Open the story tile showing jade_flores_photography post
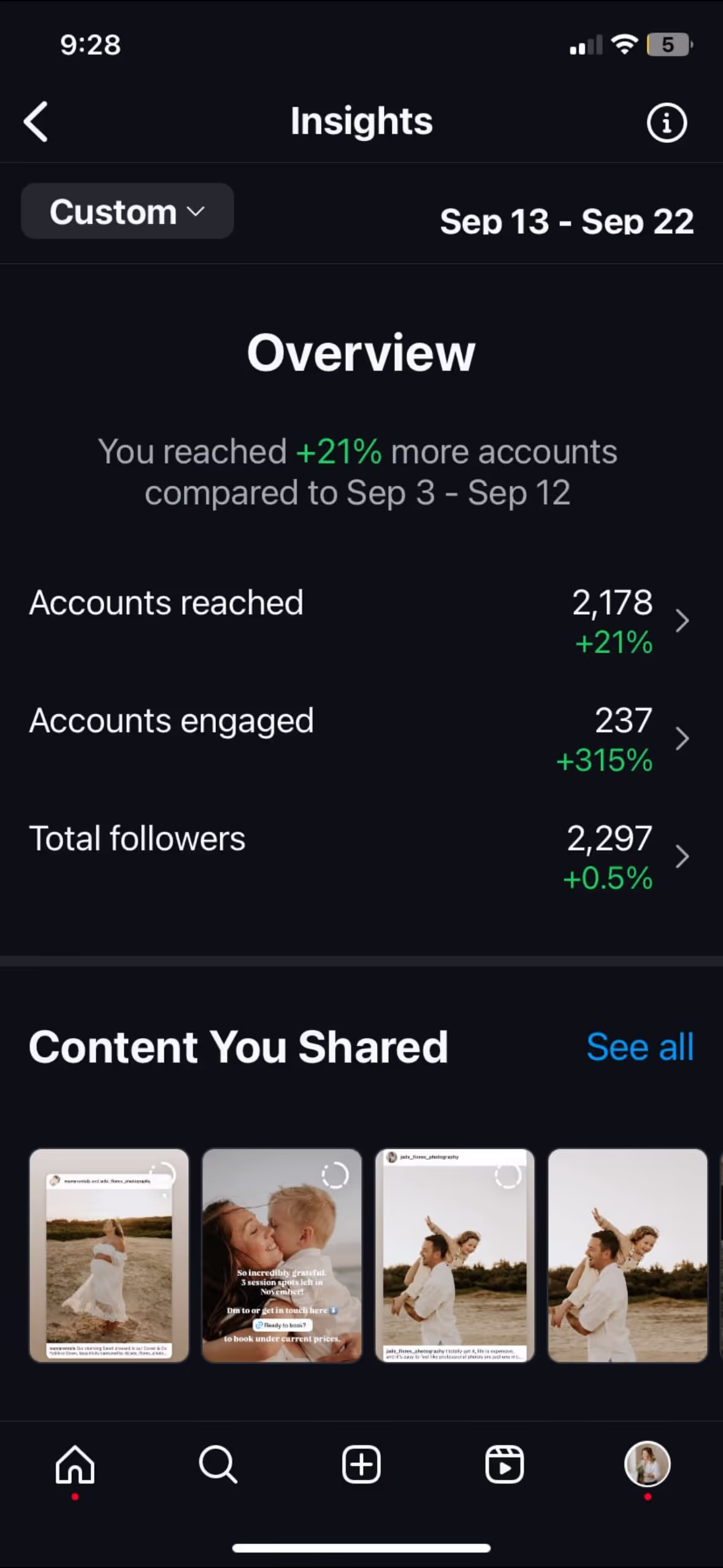Screen dimensions: 723x1568 pyautogui.click(x=454, y=1255)
